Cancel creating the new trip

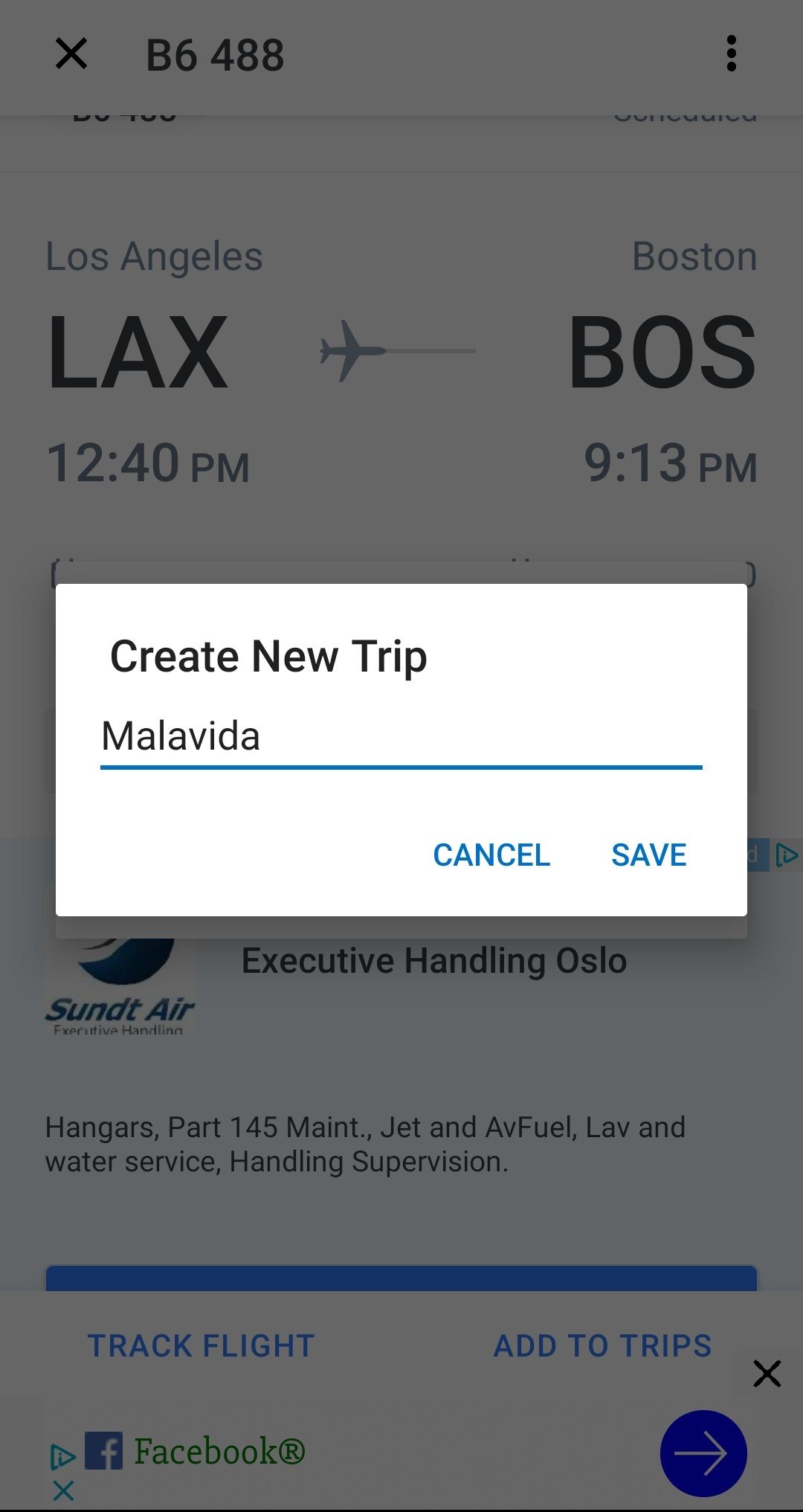coord(491,855)
